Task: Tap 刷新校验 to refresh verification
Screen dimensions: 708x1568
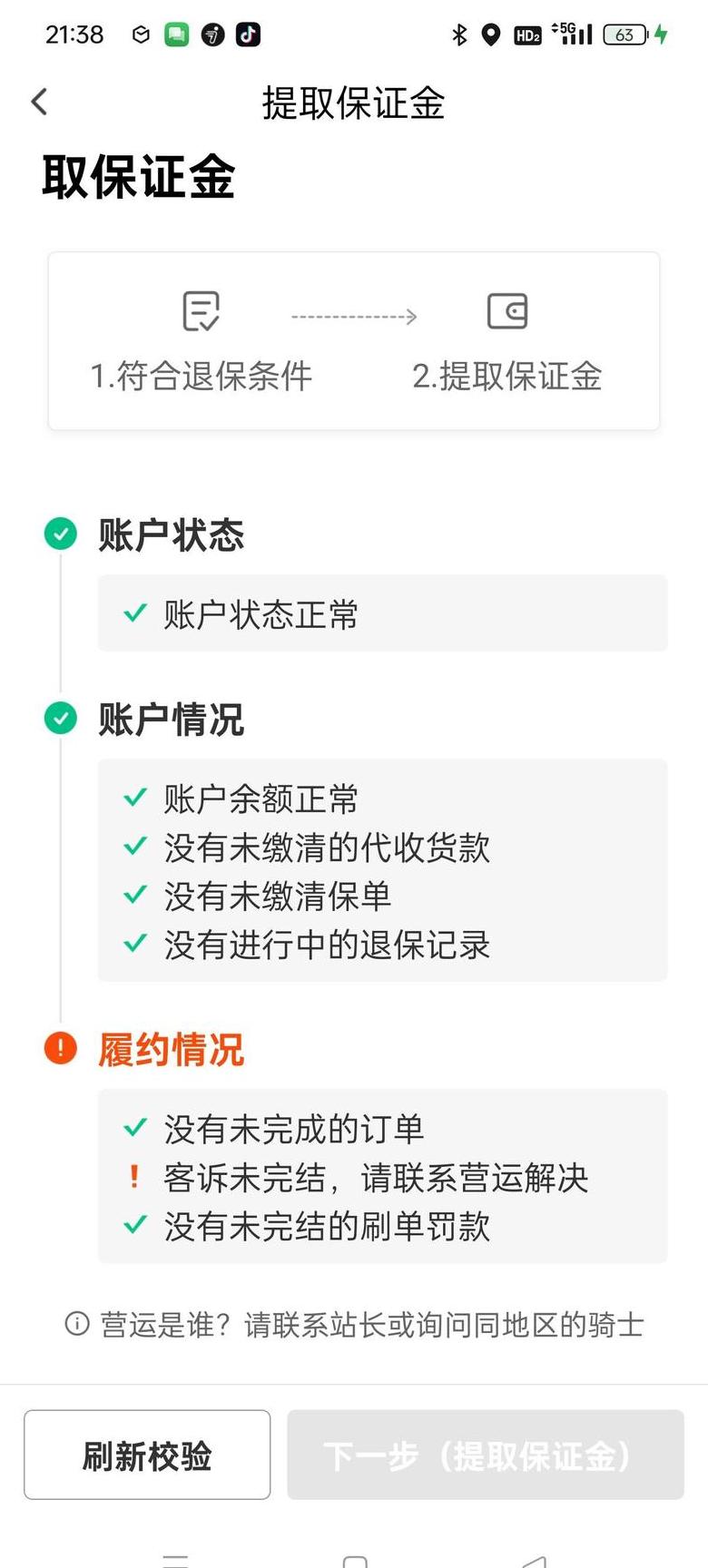Action: [147, 1455]
